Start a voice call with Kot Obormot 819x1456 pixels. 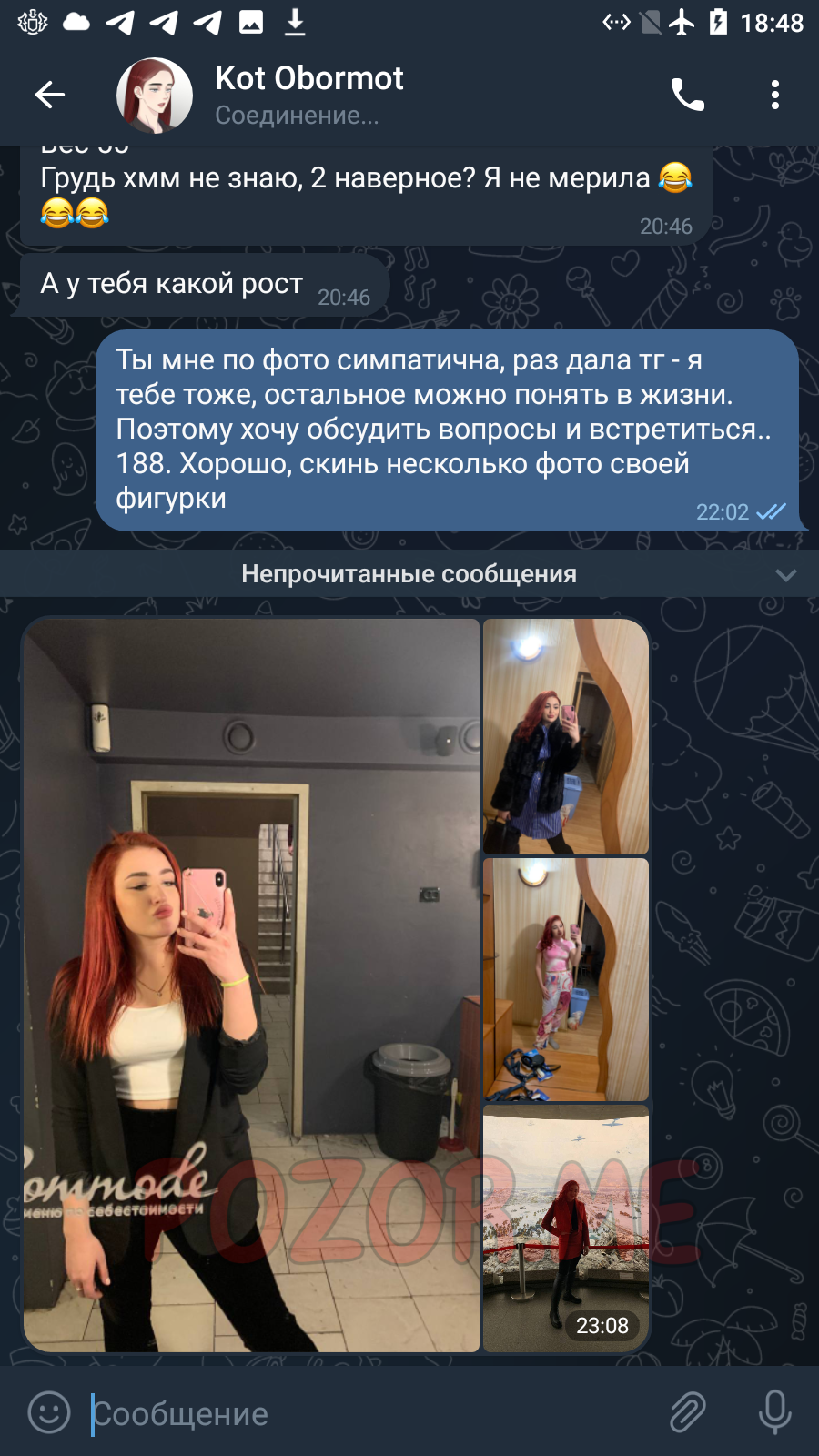688,95
